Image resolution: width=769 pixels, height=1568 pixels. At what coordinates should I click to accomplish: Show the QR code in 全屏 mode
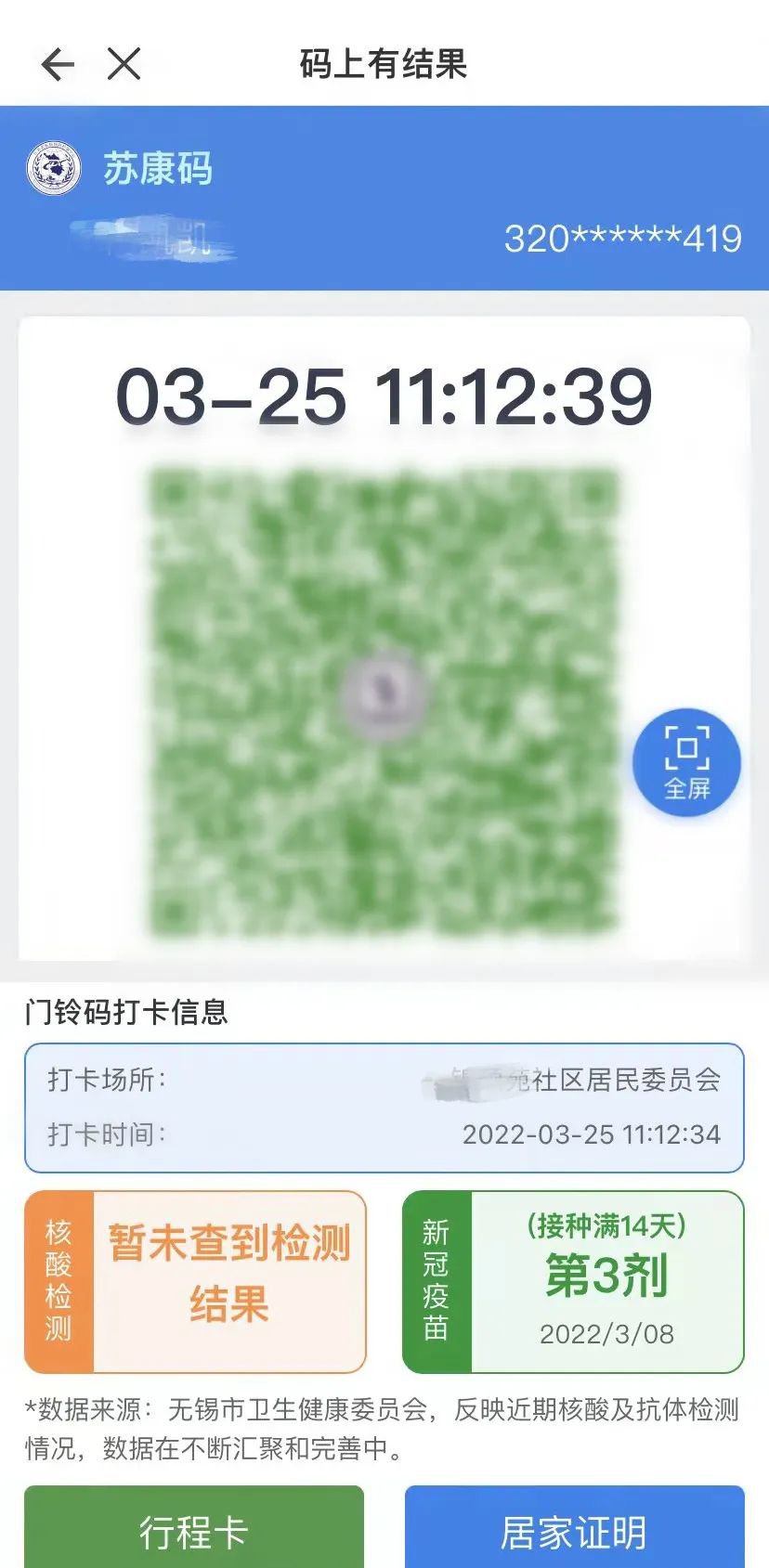[x=686, y=763]
